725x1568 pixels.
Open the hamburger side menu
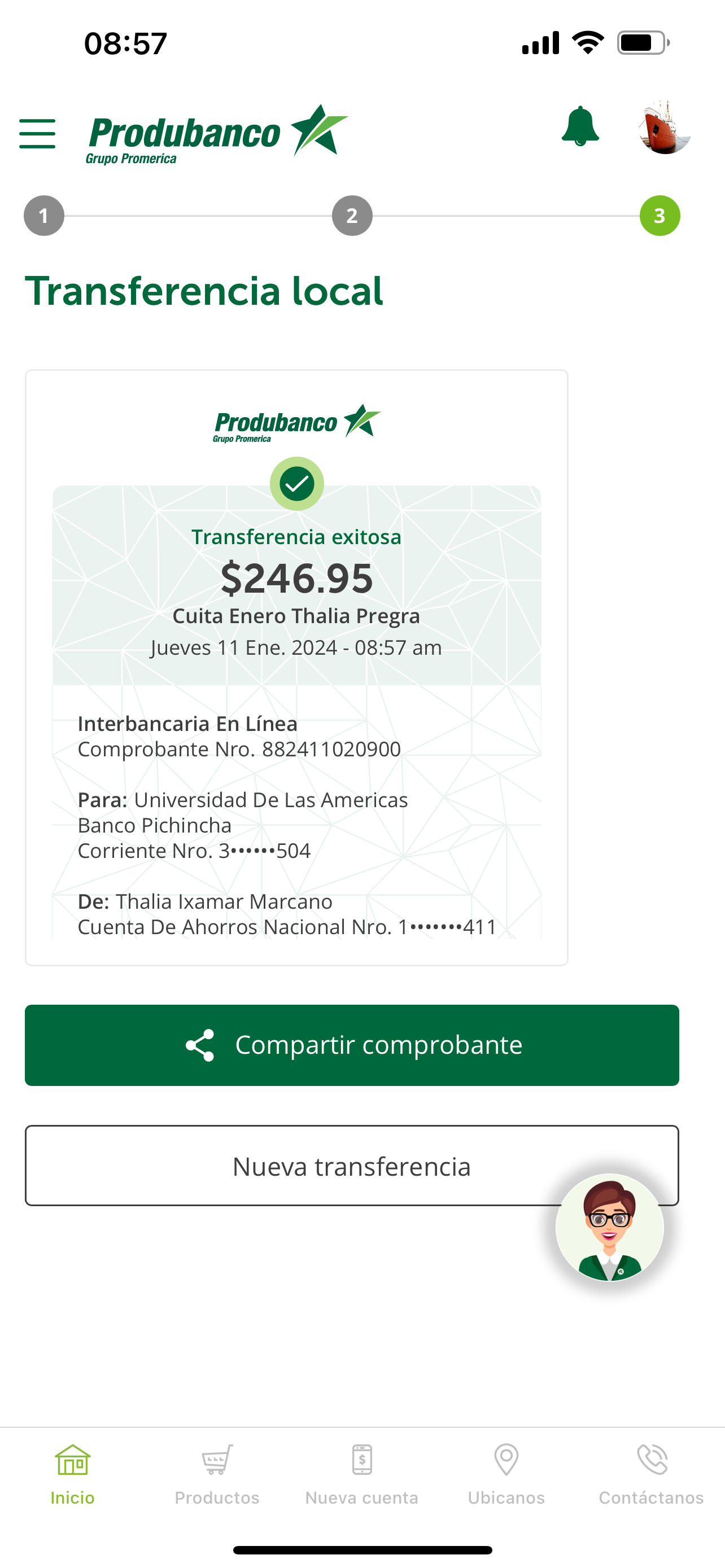[37, 133]
